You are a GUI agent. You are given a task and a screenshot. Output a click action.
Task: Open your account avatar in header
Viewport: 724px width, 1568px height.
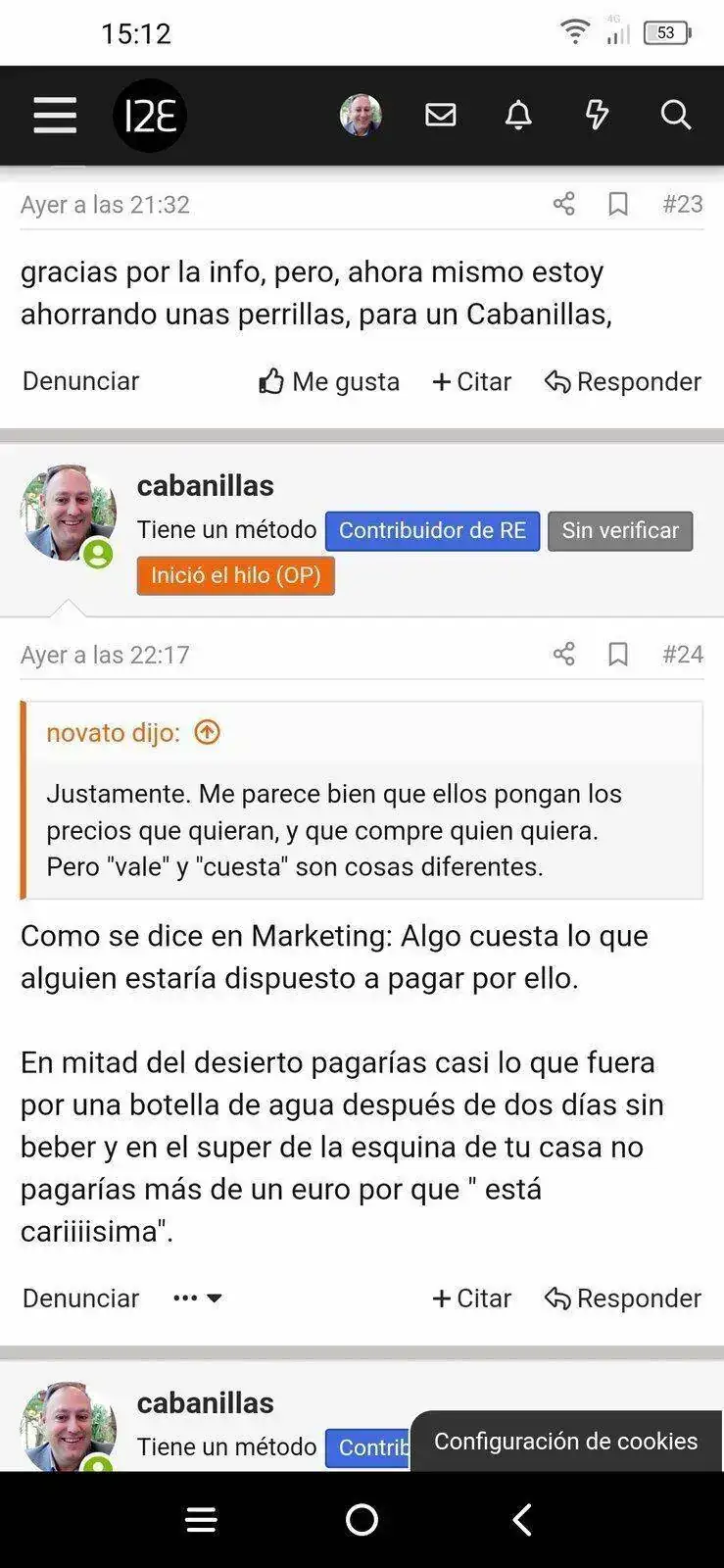361,116
